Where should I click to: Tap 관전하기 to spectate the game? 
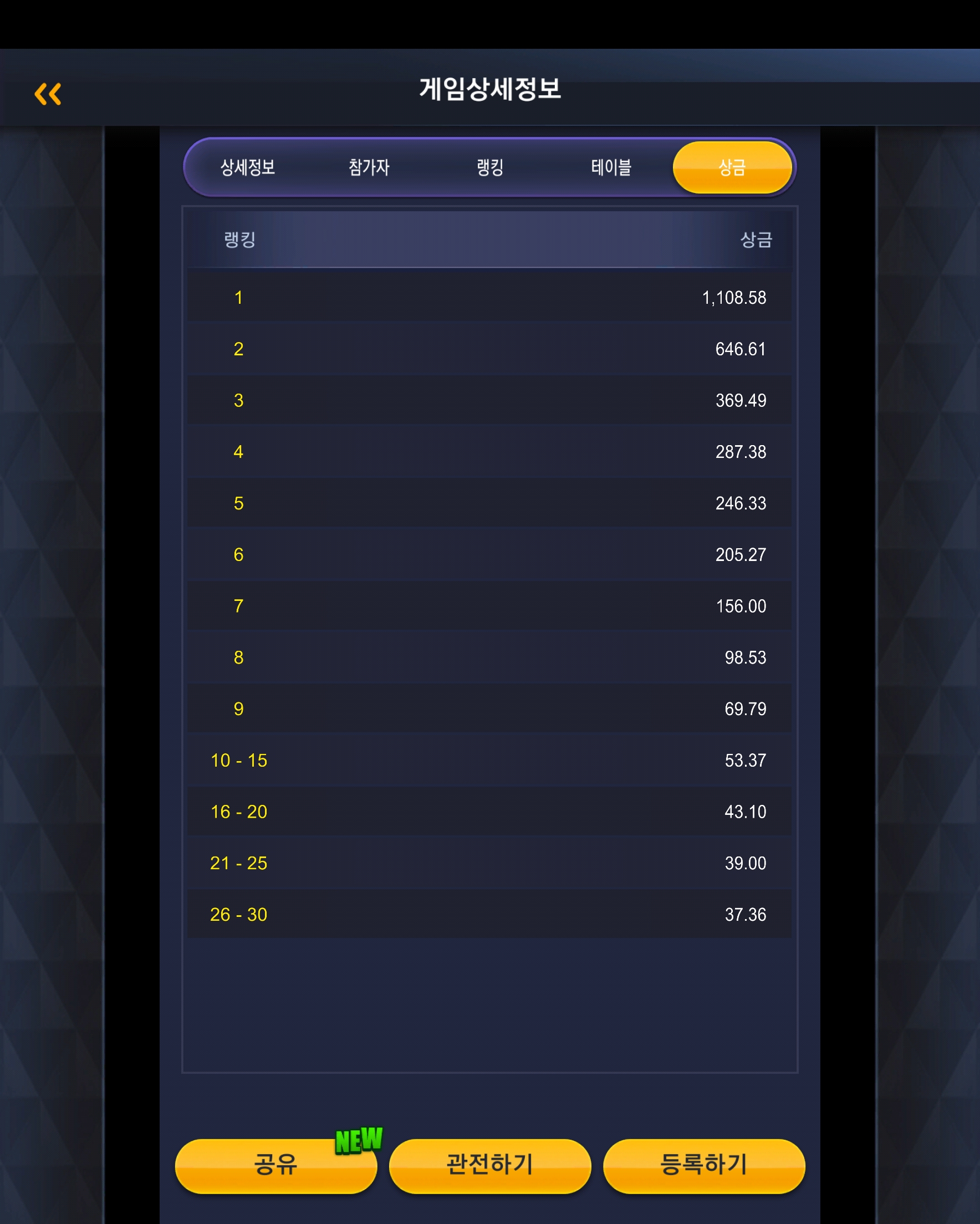pos(490,1166)
